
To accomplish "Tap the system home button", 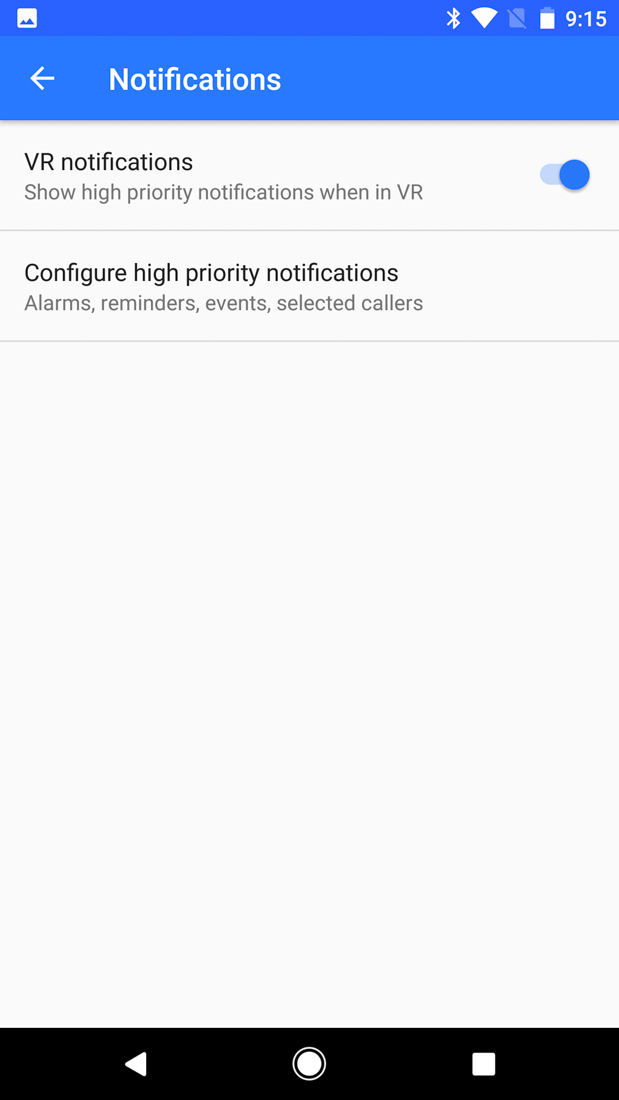I will coord(309,1063).
